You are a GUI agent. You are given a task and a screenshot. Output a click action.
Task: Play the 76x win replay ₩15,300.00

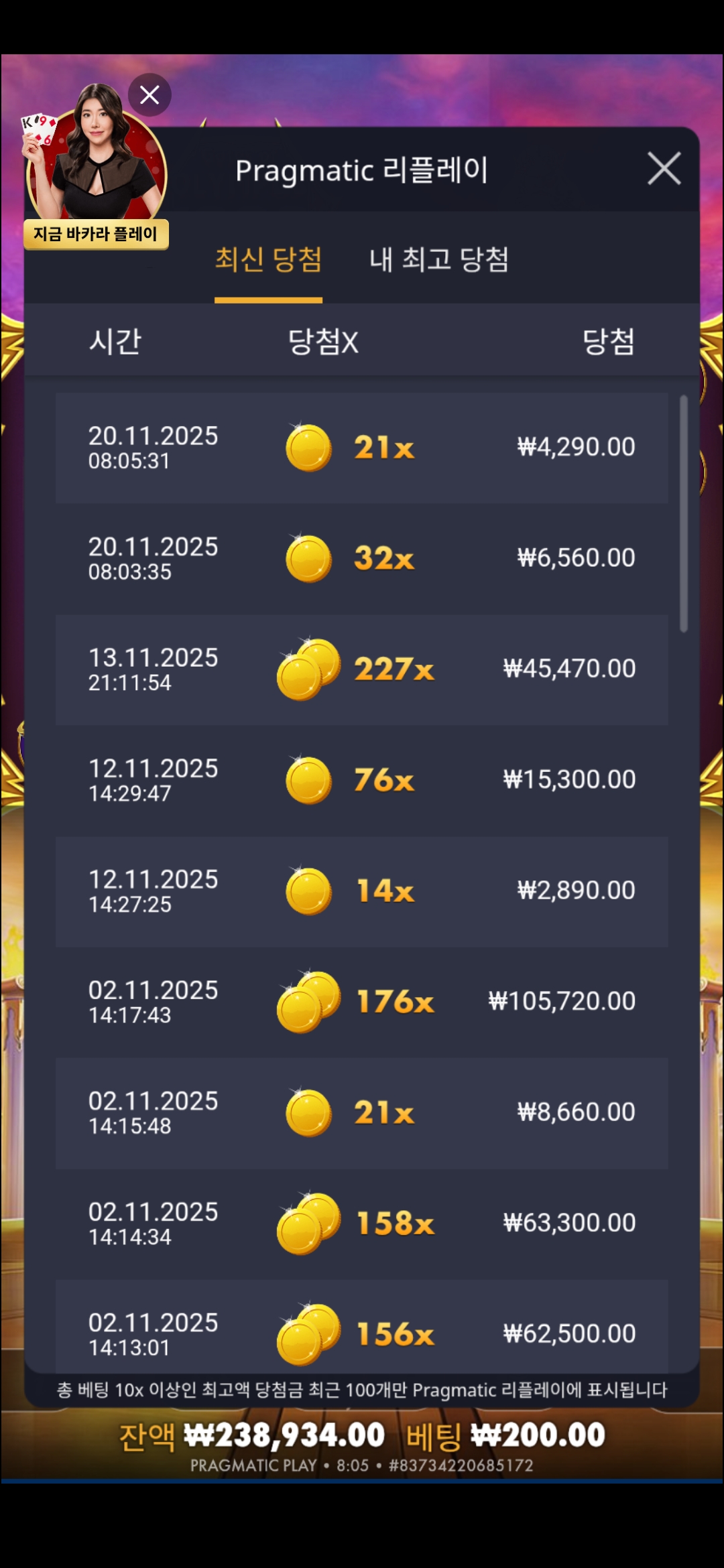pyautogui.click(x=361, y=780)
